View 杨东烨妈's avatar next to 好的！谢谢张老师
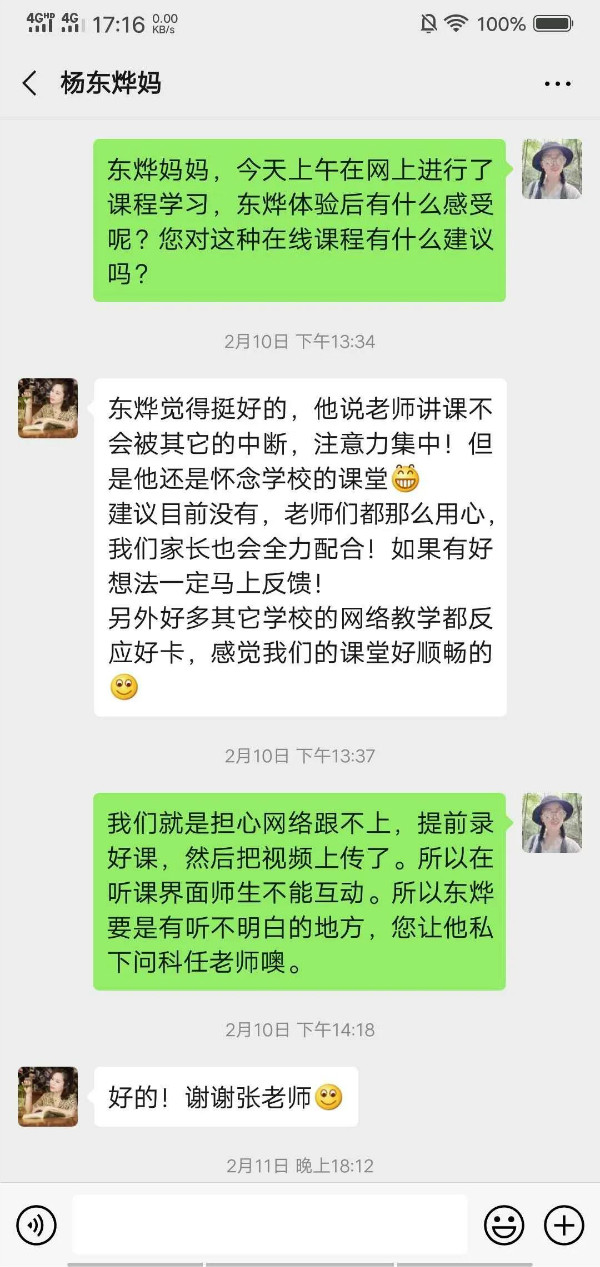Image resolution: width=600 pixels, height=1267 pixels. [47, 1096]
